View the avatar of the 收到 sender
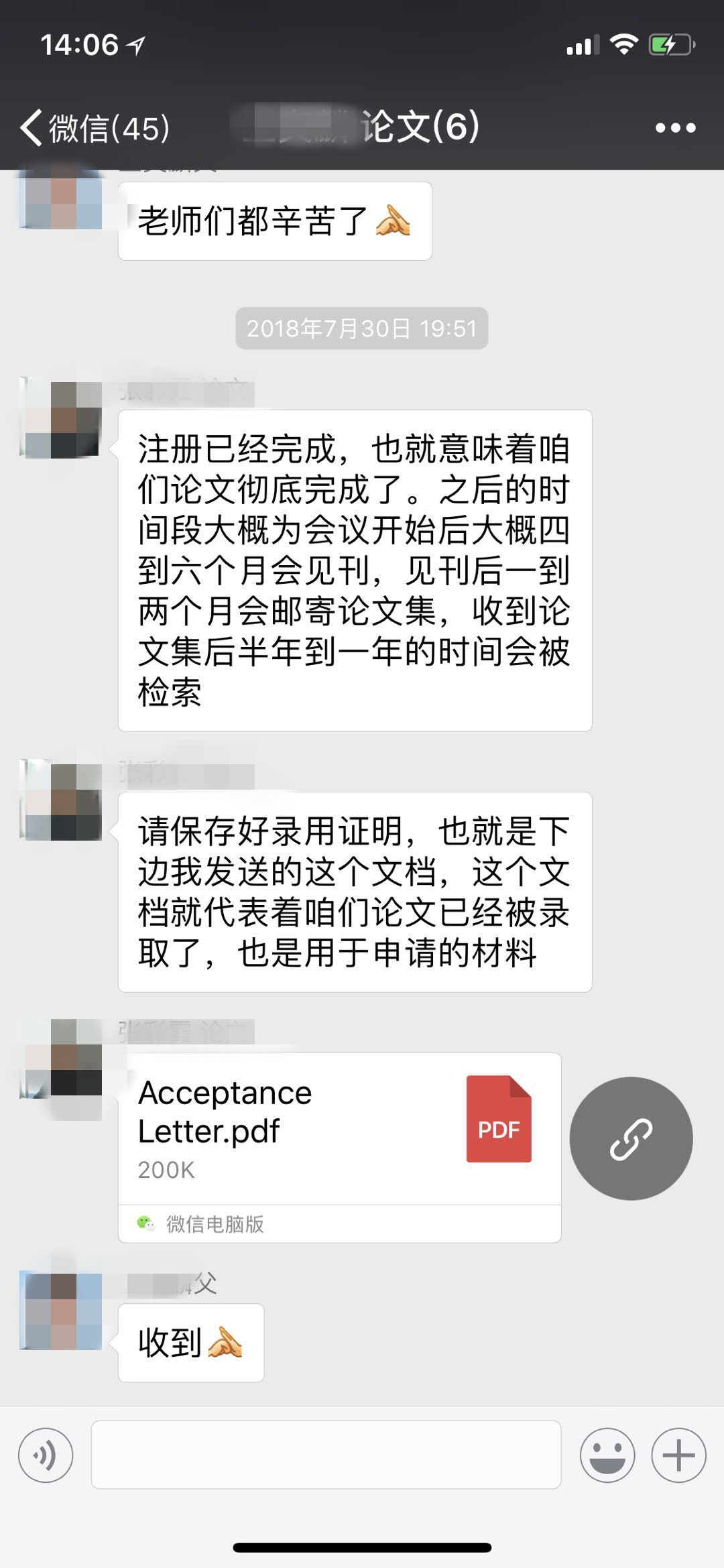The image size is (724, 1568). pos(61,1311)
